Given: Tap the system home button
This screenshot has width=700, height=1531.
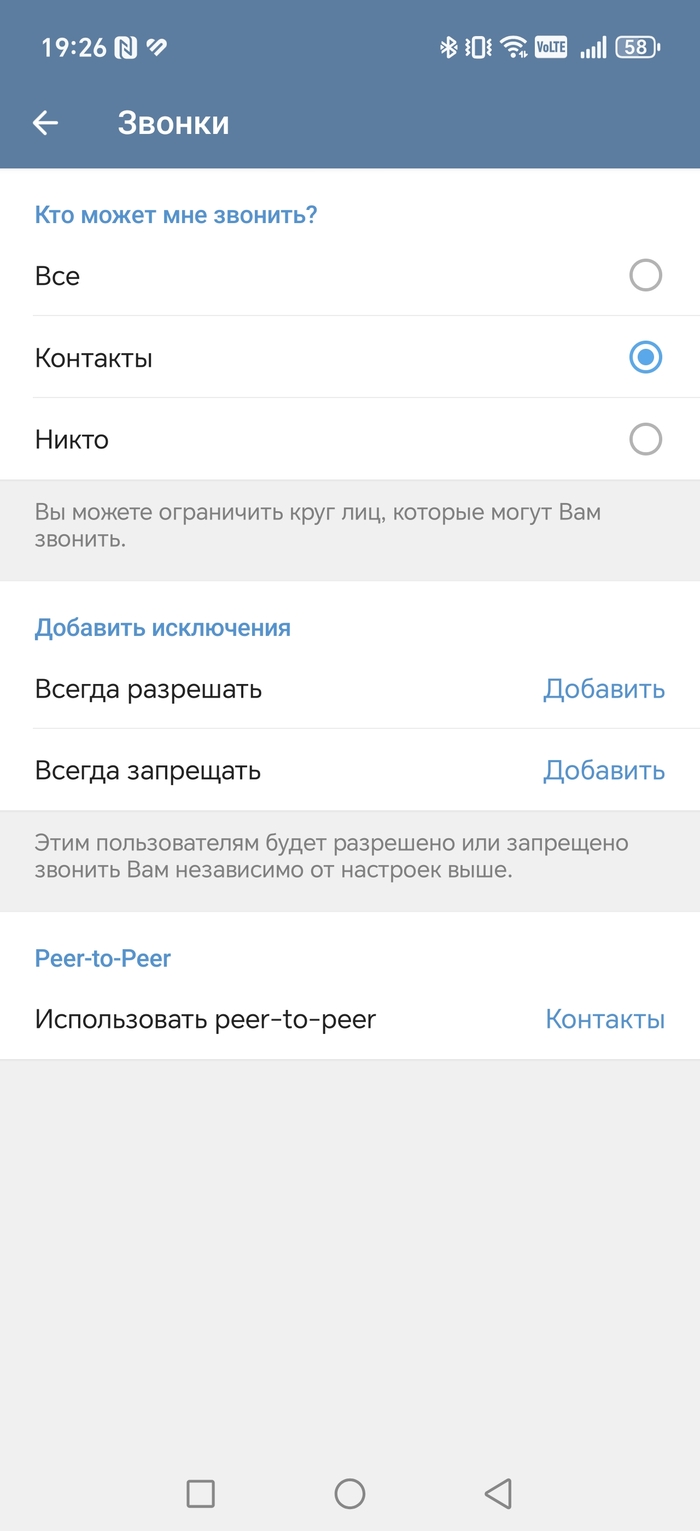Looking at the screenshot, I should tap(349, 1493).
